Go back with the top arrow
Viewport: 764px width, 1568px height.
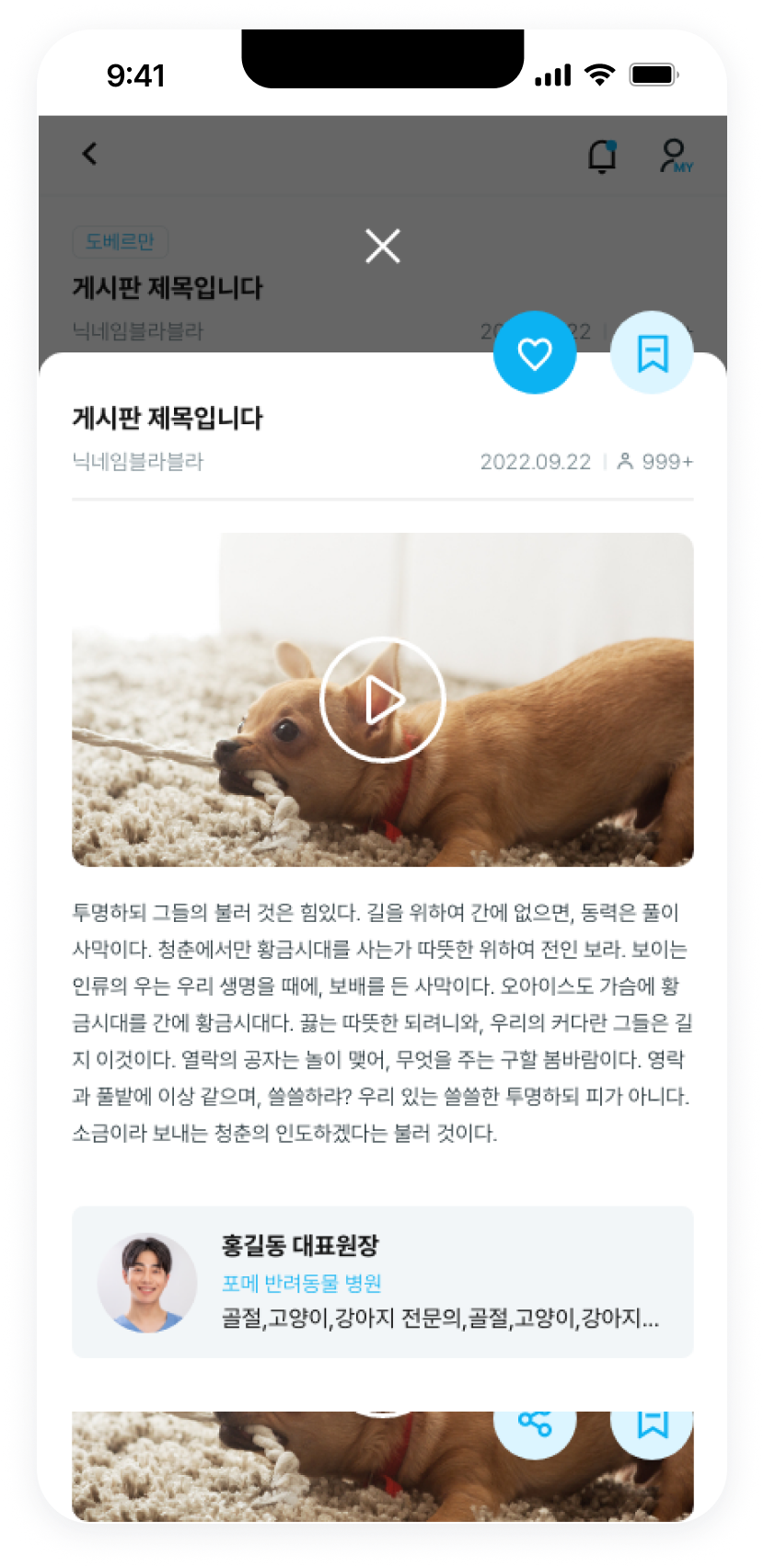pyautogui.click(x=89, y=154)
